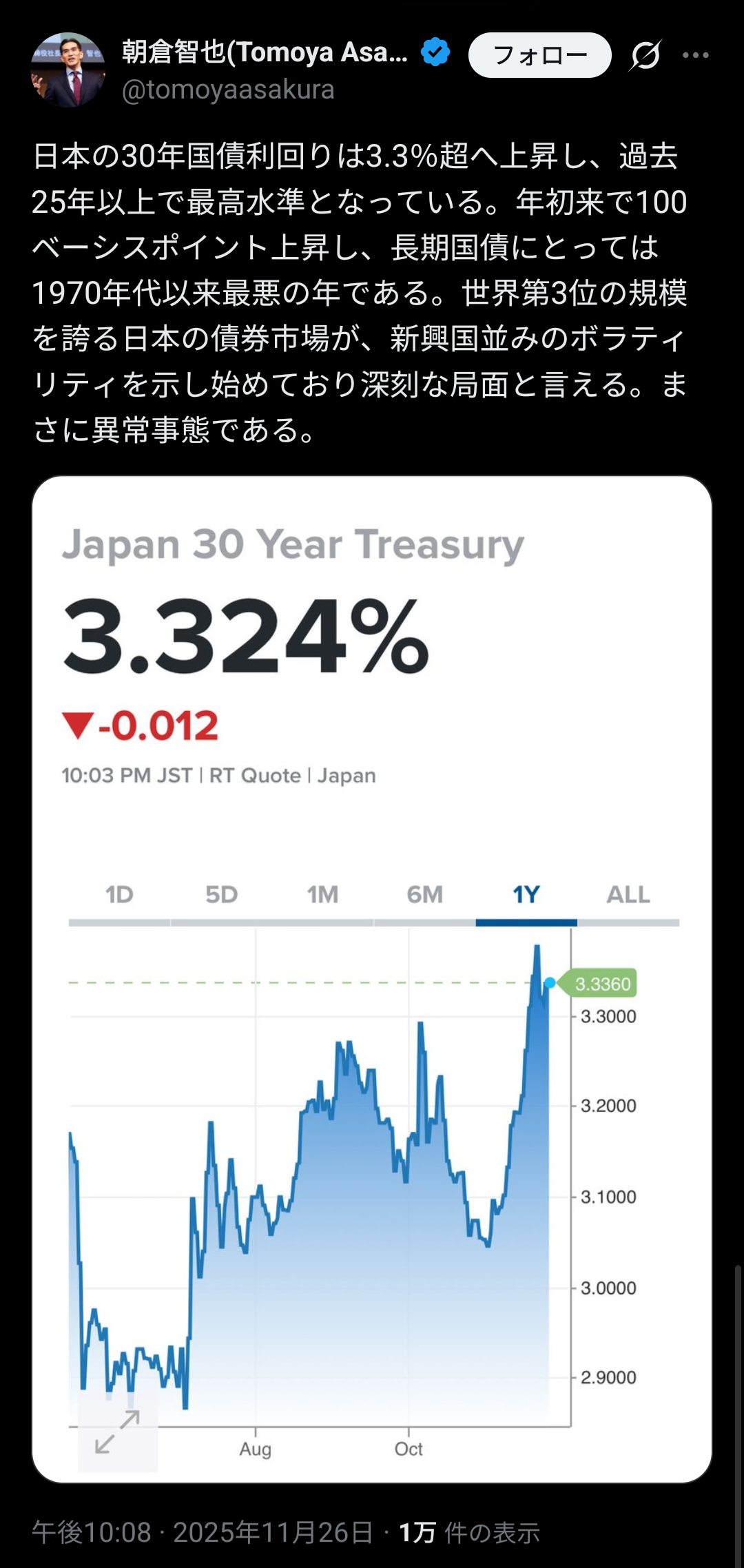Screen dimensions: 744x1568
Task: Open the three-dot overflow menu
Action: 696,55
